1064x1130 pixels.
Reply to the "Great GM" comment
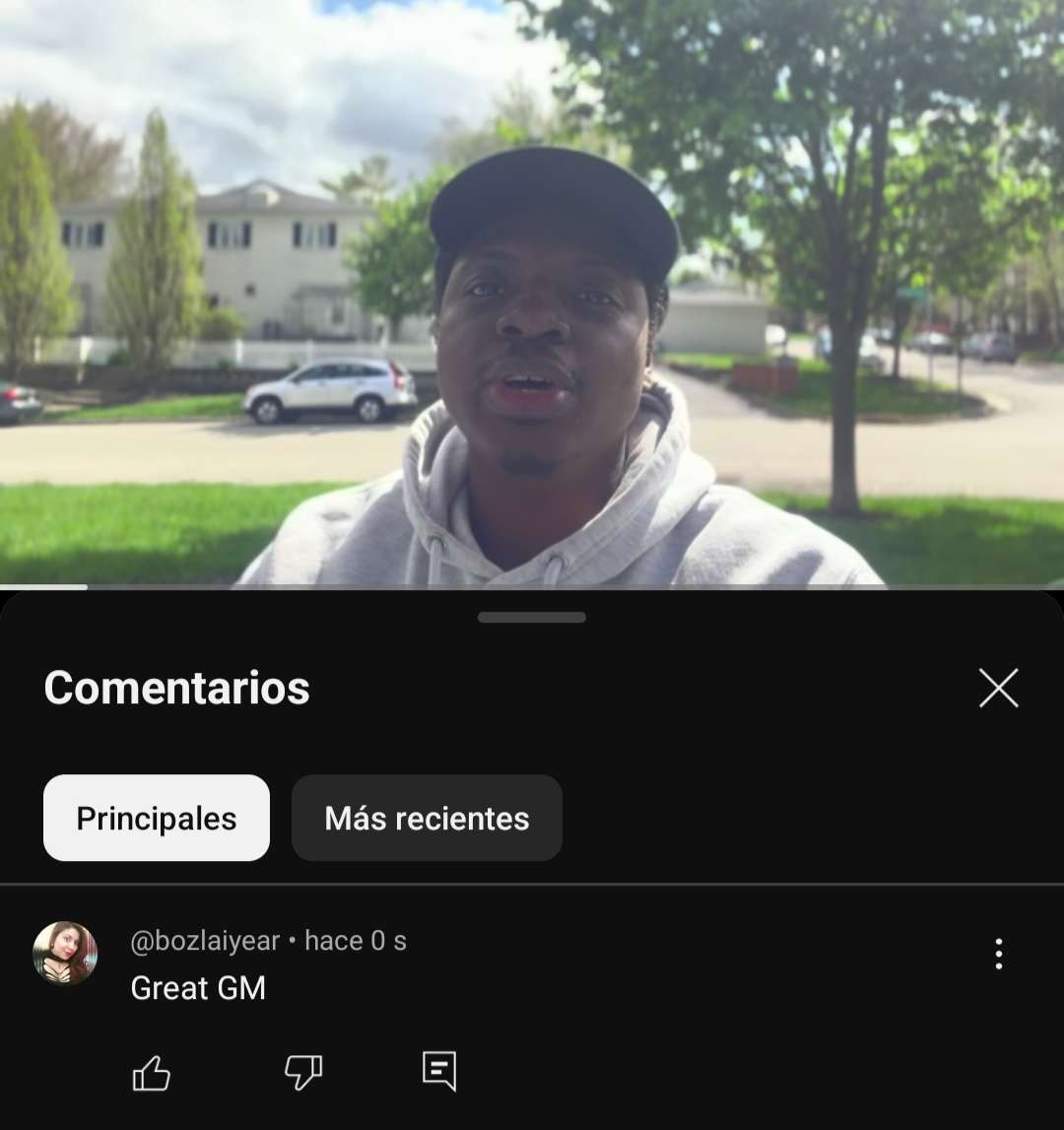click(x=439, y=1071)
